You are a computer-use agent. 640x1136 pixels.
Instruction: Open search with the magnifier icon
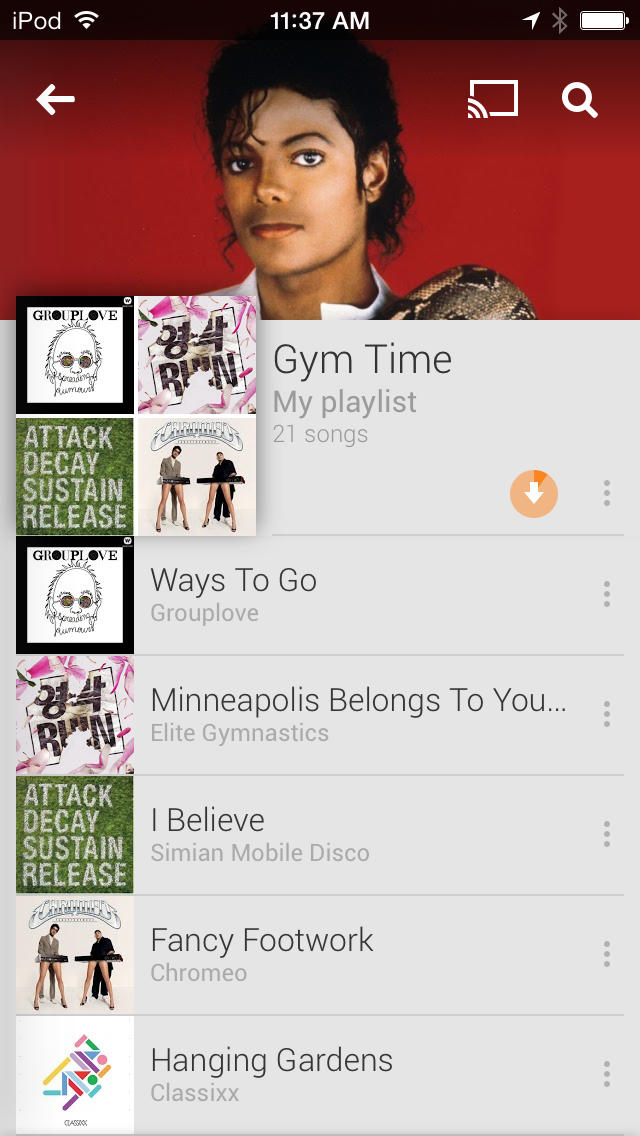tap(579, 99)
